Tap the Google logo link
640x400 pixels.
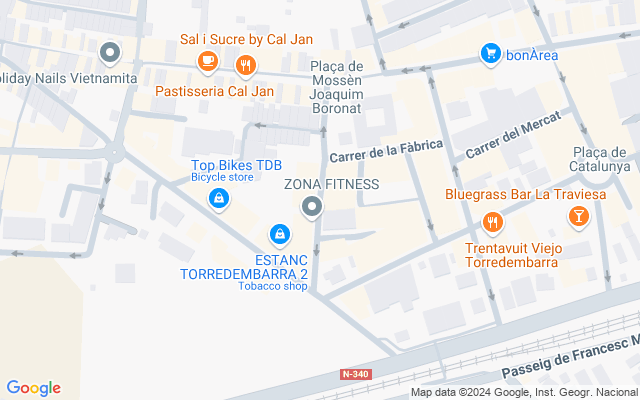[33, 388]
